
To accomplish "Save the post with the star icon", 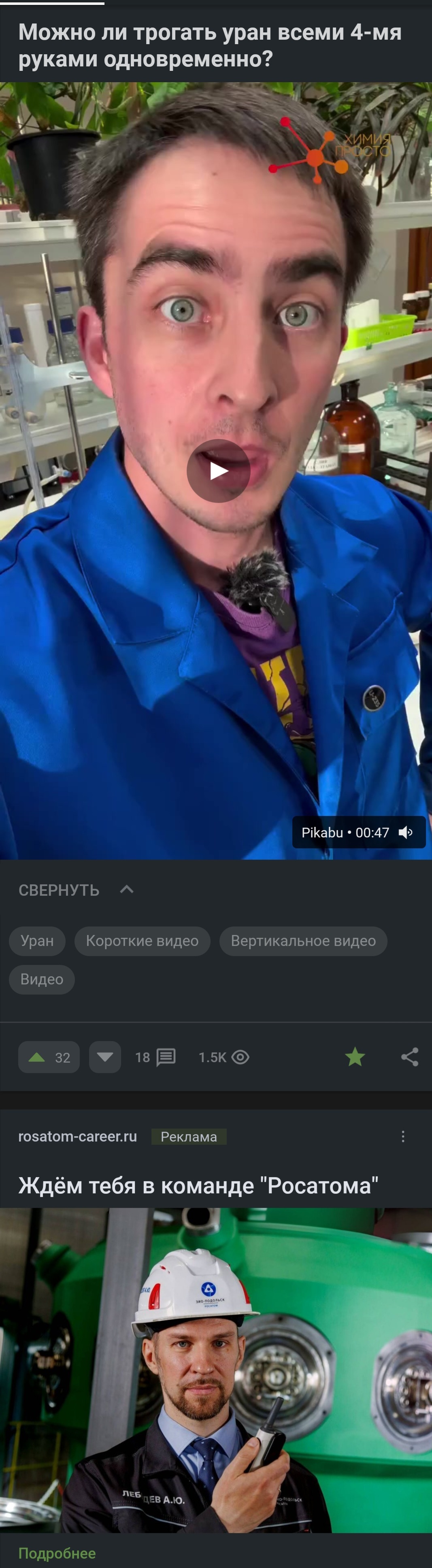I will 355,1057.
